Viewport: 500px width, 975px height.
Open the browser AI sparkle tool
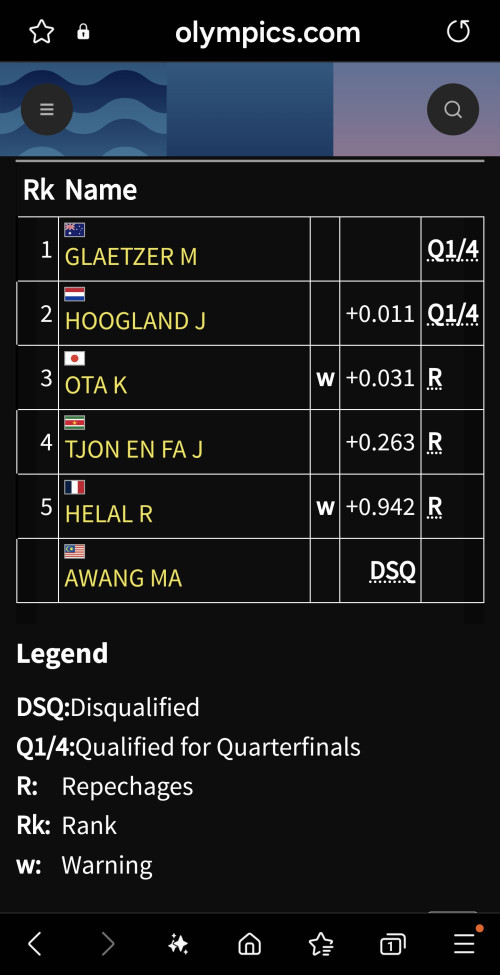coord(178,945)
